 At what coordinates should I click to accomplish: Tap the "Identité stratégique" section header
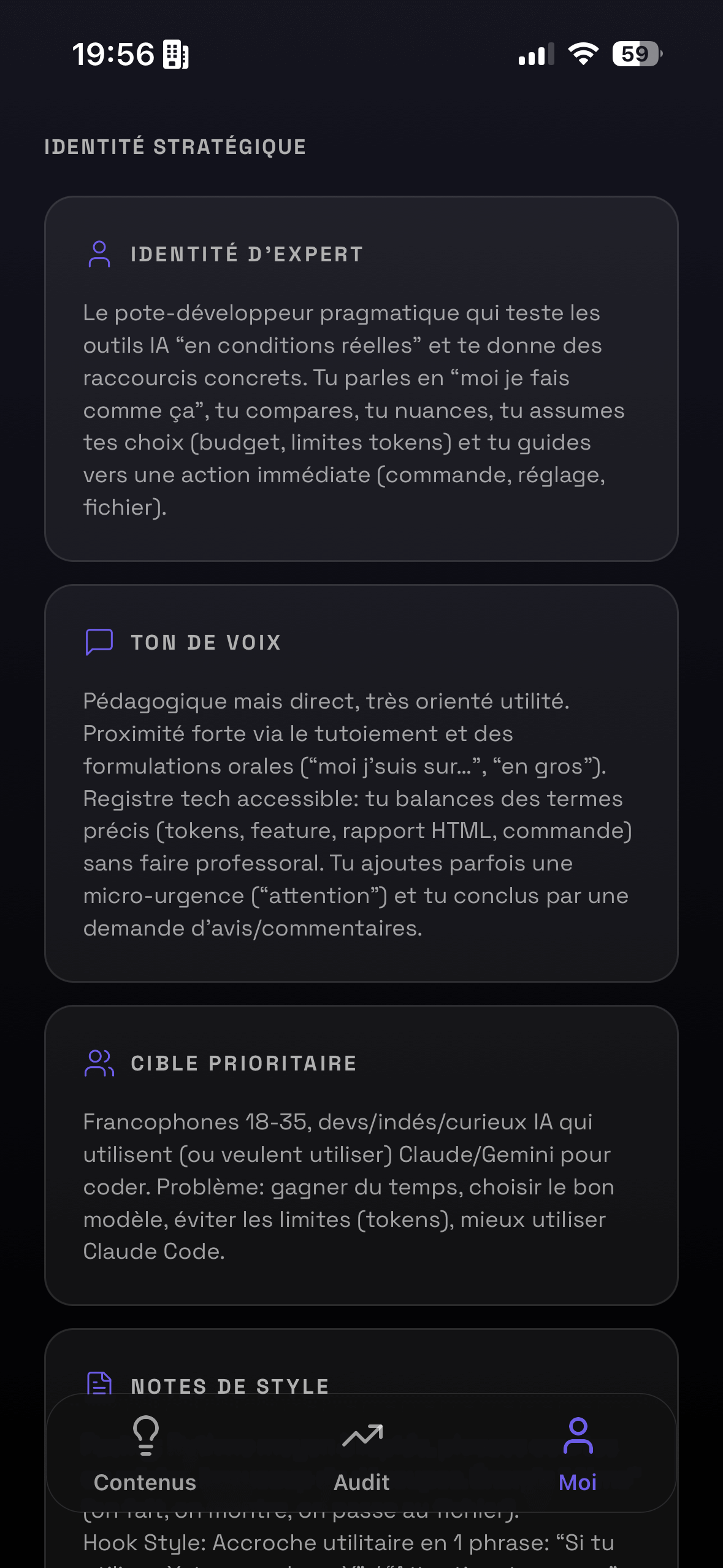[175, 146]
